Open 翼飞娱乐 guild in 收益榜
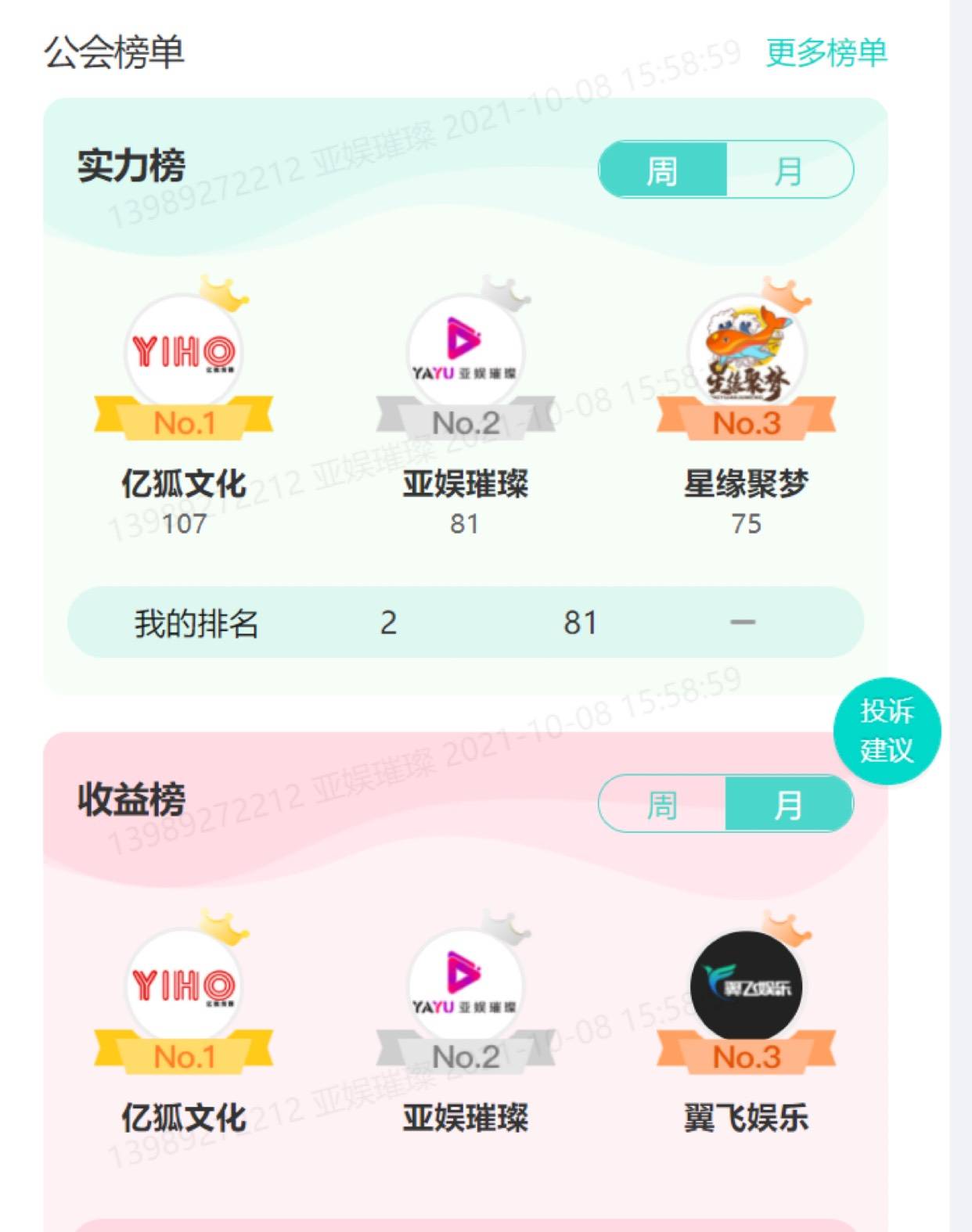The image size is (972, 1232). tap(746, 987)
